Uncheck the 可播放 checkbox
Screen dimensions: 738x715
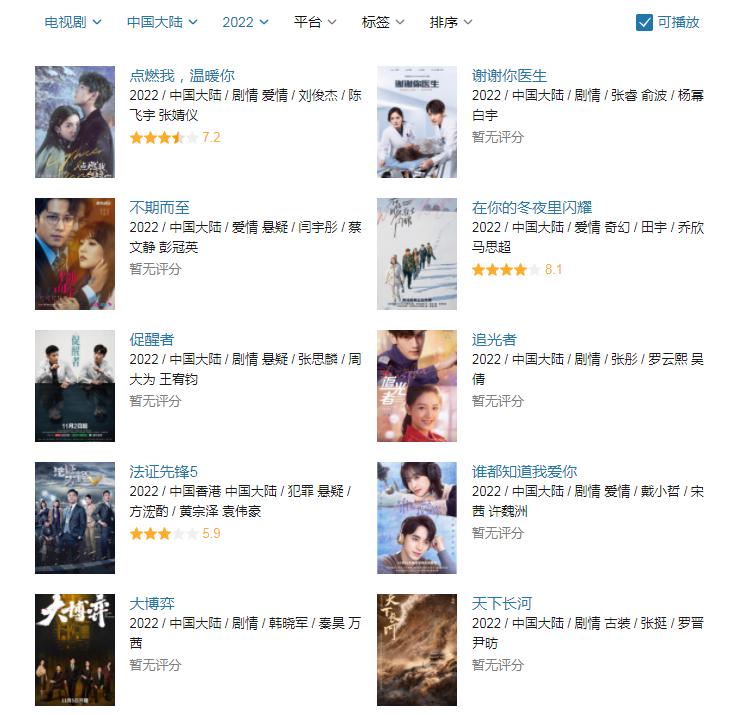point(645,22)
